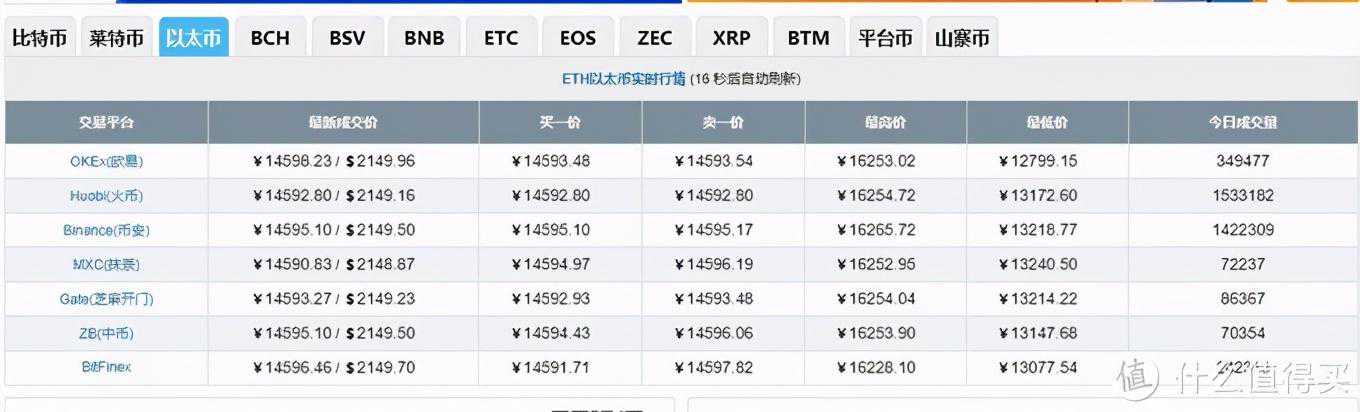Visit the Huobi(火币) exchange link
This screenshot has width=1360, height=412.
(107, 196)
